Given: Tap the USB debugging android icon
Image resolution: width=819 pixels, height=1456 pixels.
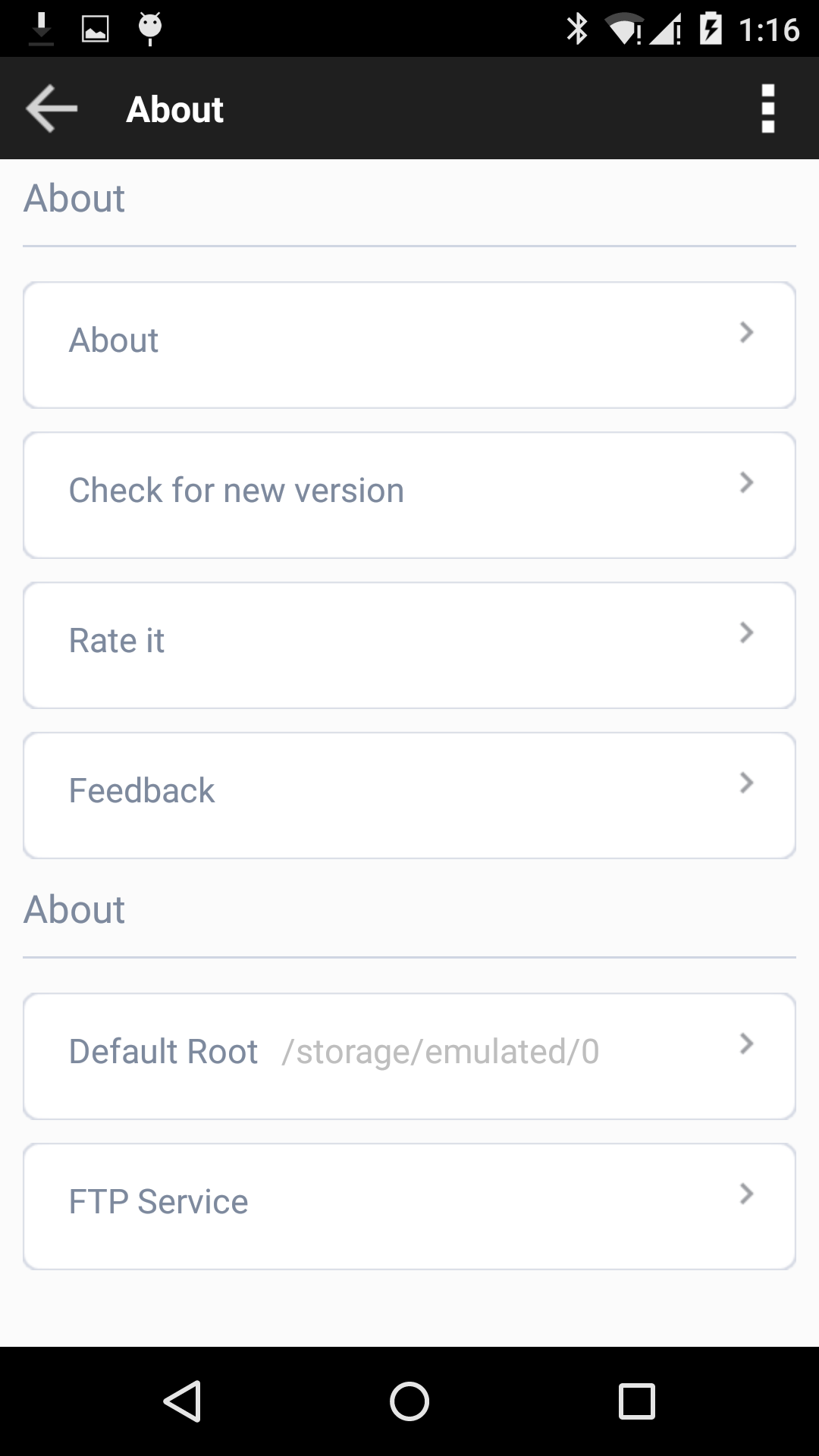Looking at the screenshot, I should click(150, 27).
